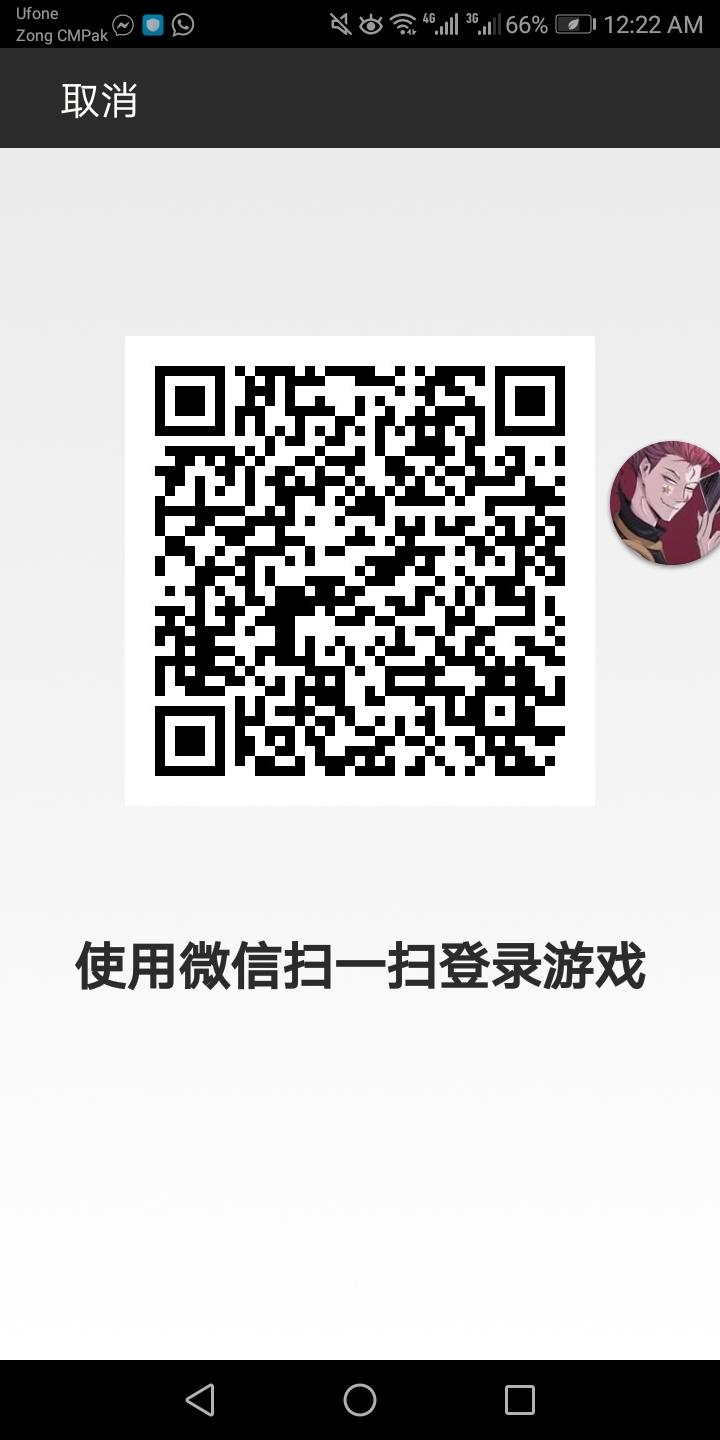Go back using the system back button

[x=200, y=1399]
